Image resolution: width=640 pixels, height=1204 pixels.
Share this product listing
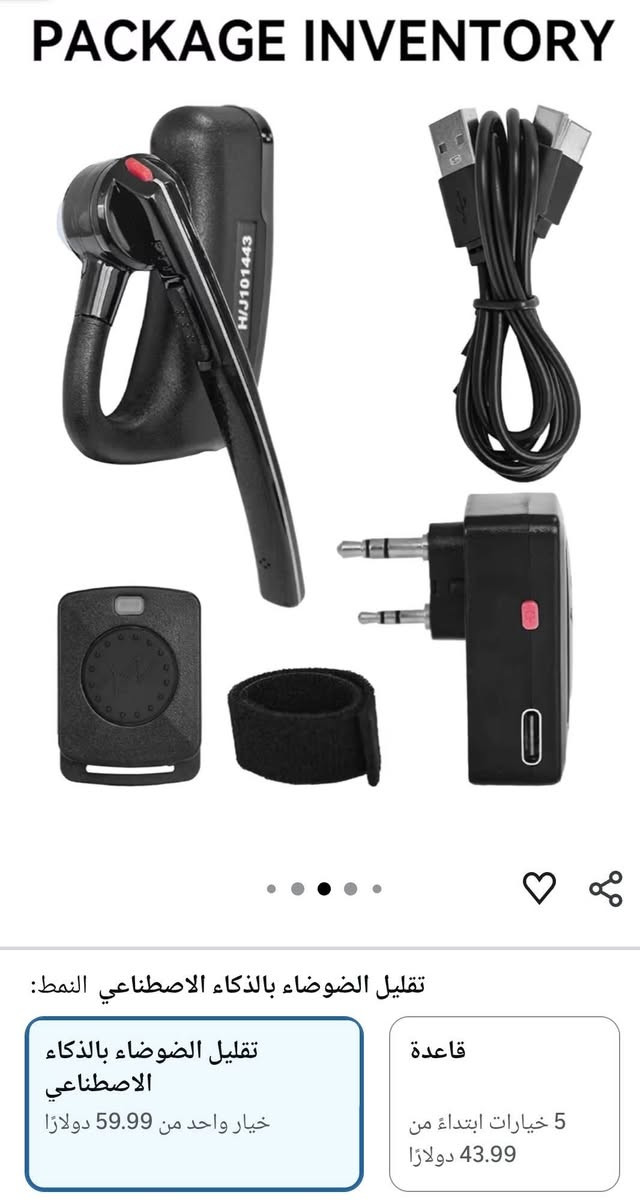pyautogui.click(x=605, y=887)
